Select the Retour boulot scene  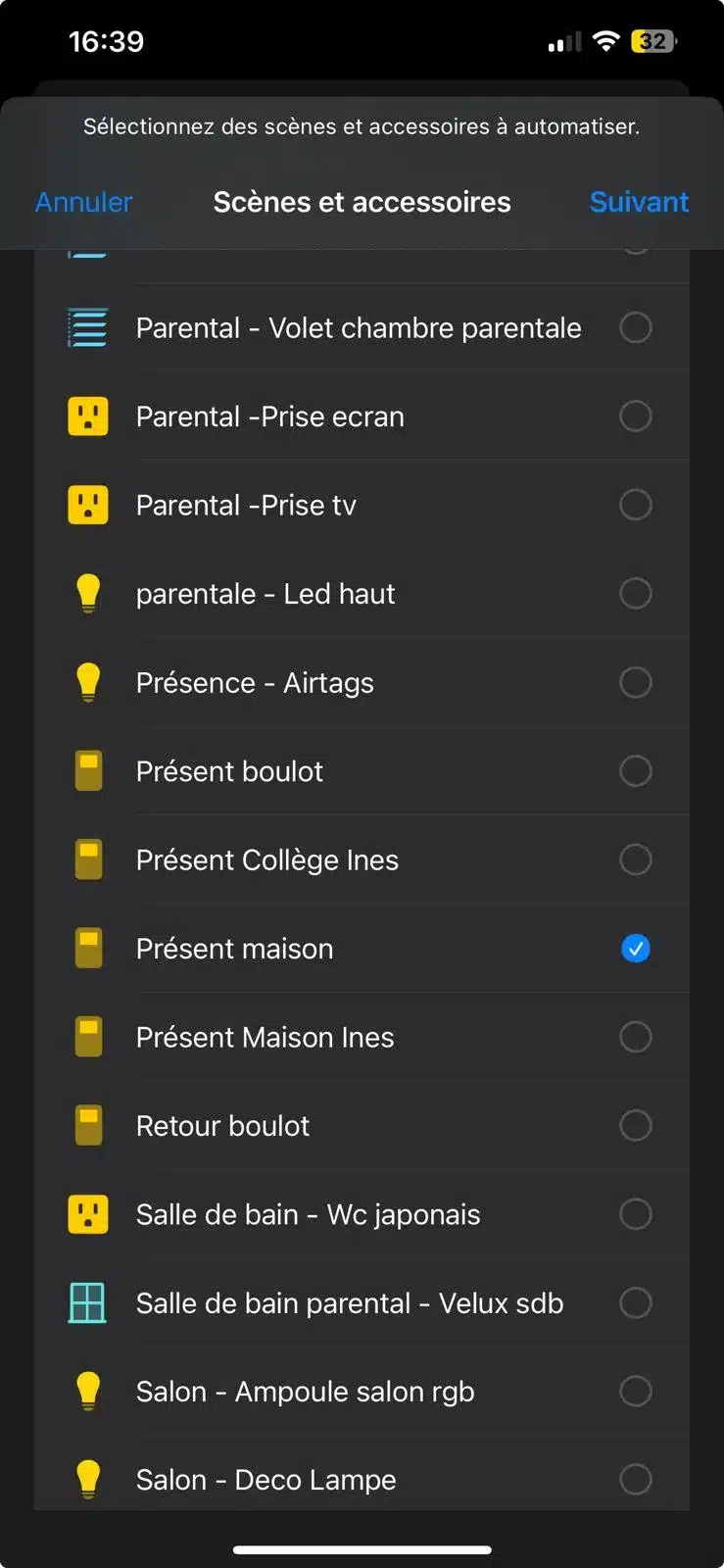[x=362, y=1126]
